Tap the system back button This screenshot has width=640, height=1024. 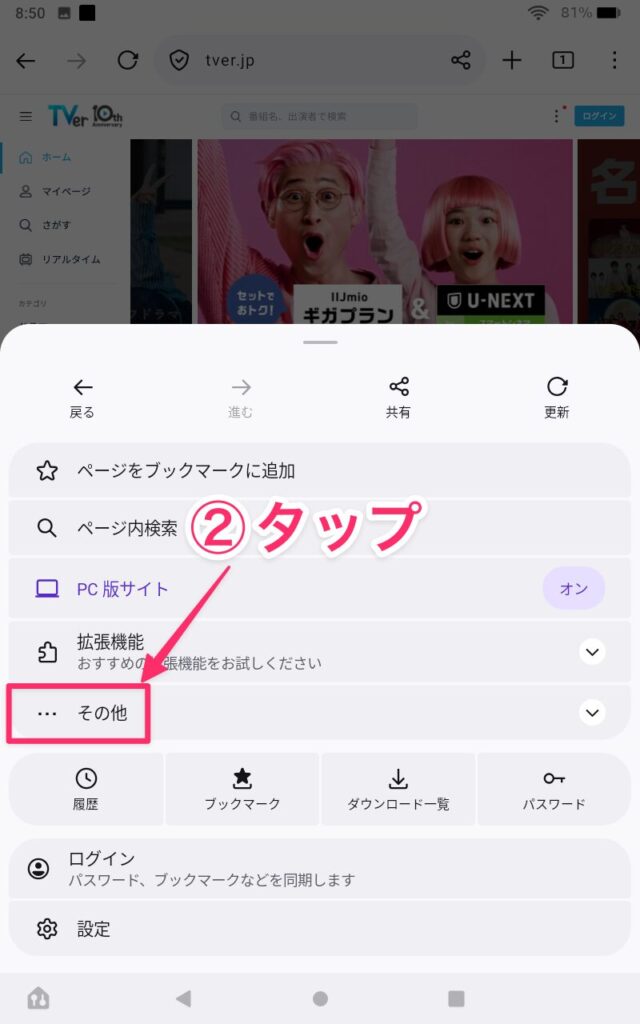coord(183,998)
